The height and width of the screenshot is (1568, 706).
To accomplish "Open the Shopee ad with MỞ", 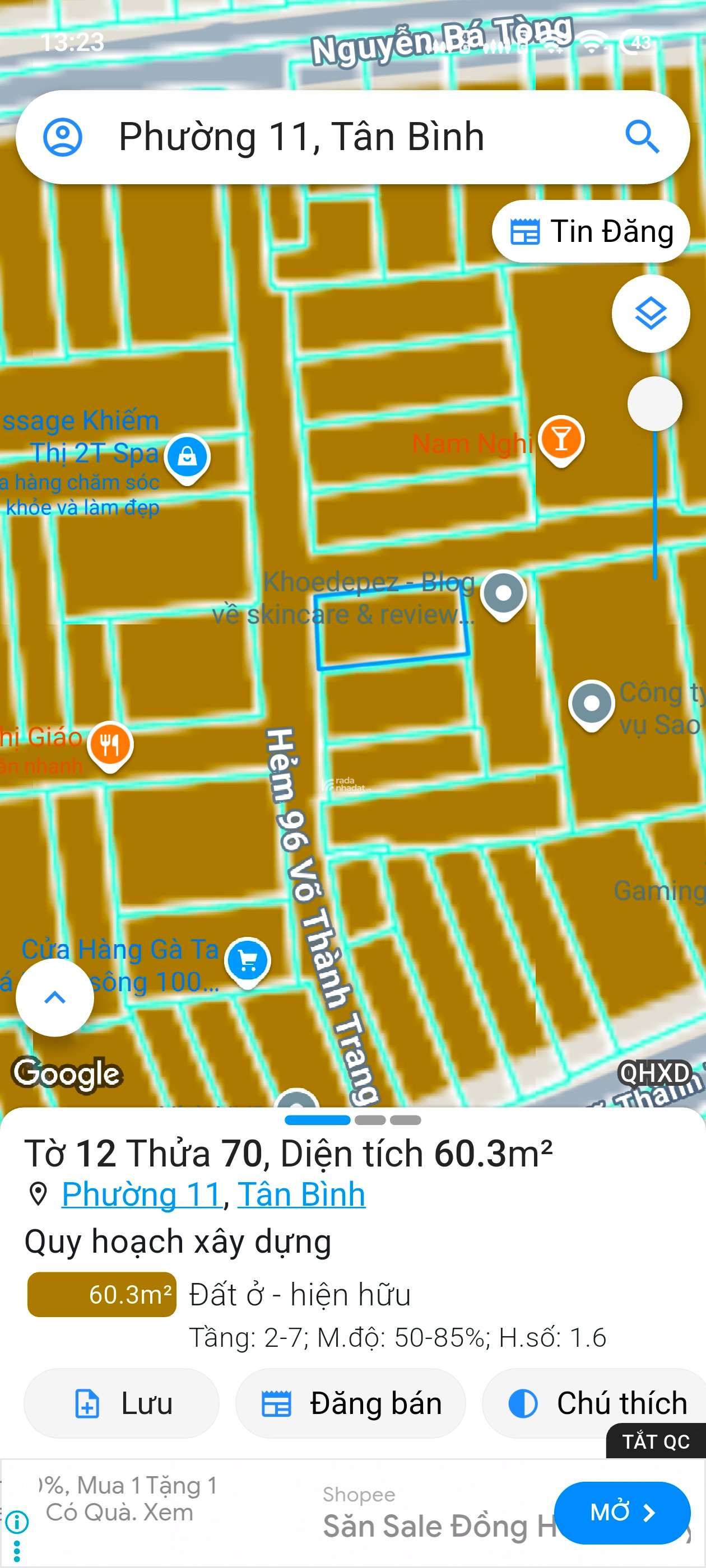I will point(621,1513).
